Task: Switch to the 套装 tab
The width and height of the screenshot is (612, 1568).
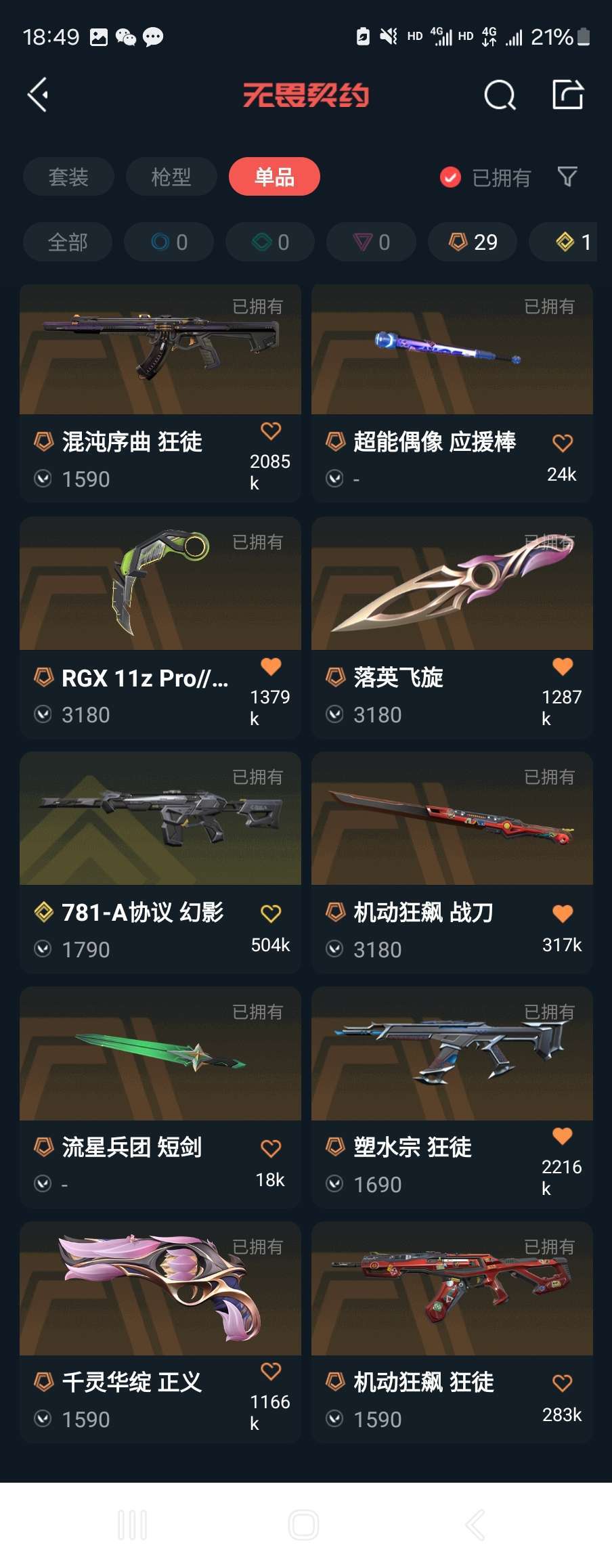Action: (x=68, y=177)
